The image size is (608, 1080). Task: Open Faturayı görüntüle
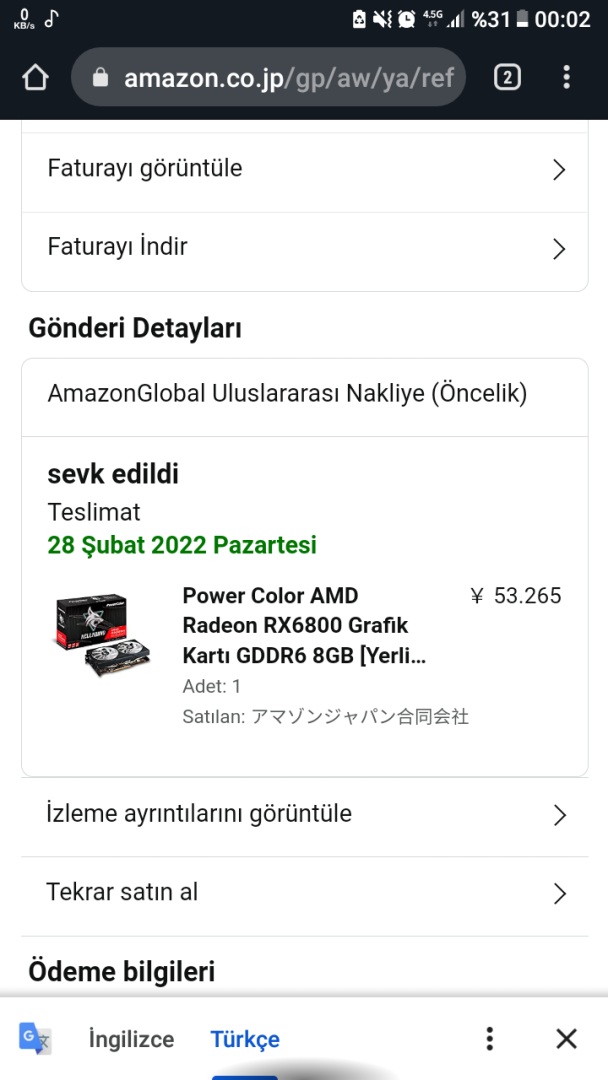click(x=304, y=169)
